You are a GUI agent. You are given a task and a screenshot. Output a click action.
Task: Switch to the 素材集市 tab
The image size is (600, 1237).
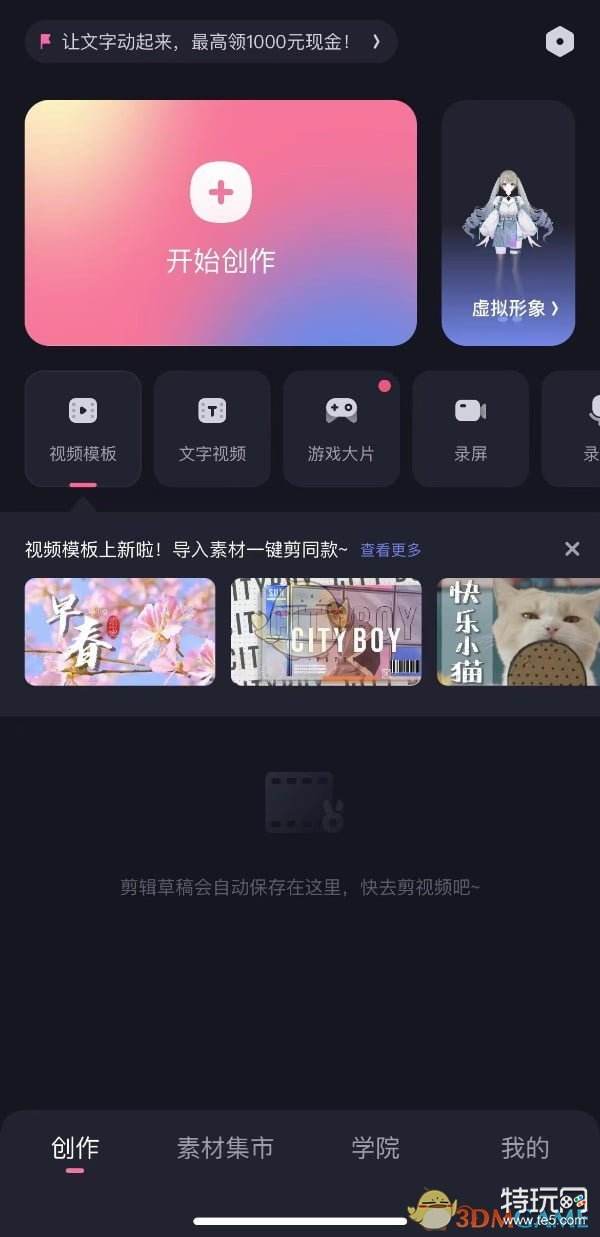[x=225, y=1148]
